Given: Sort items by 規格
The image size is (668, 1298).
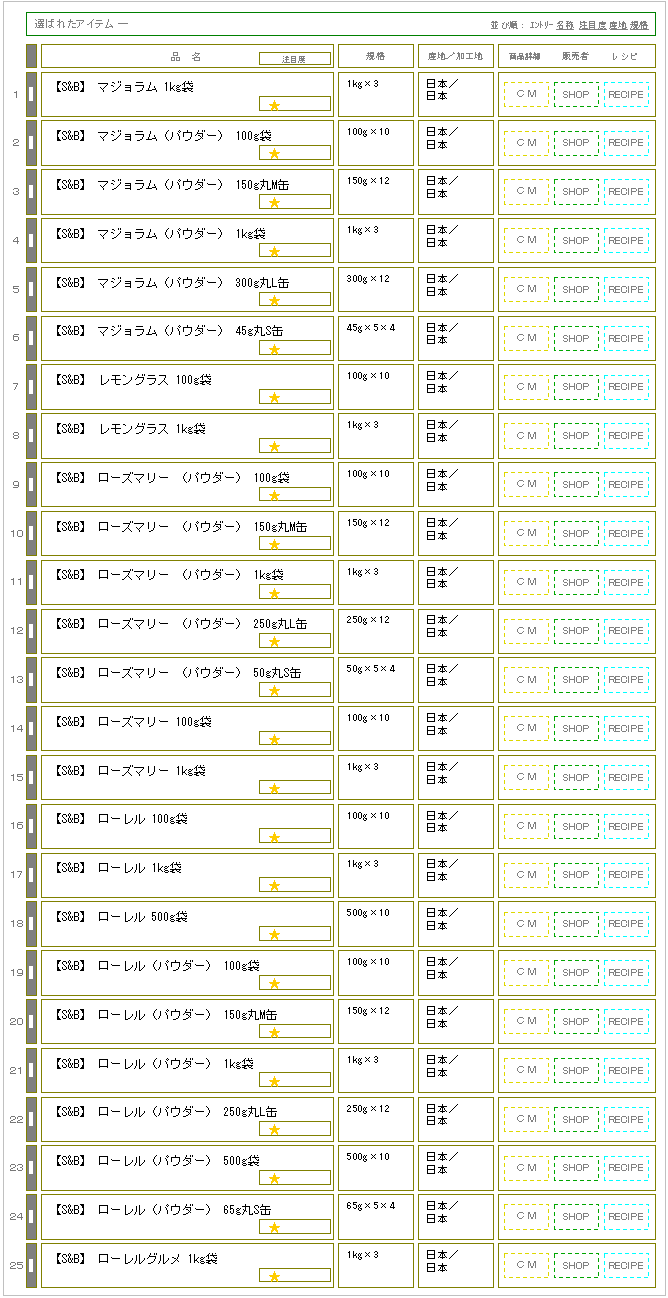Looking at the screenshot, I should tap(640, 24).
